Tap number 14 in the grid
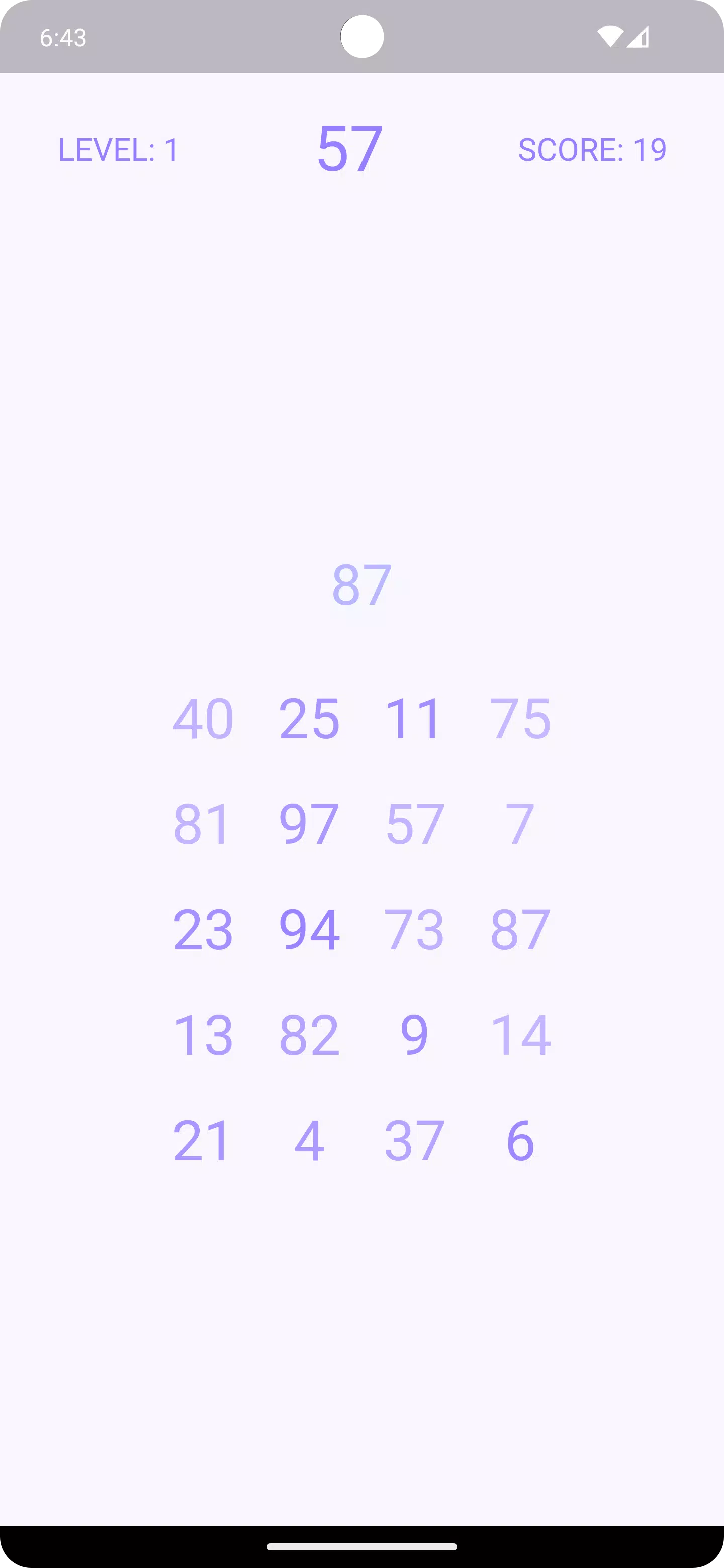The height and width of the screenshot is (1568, 724). 520,1034
